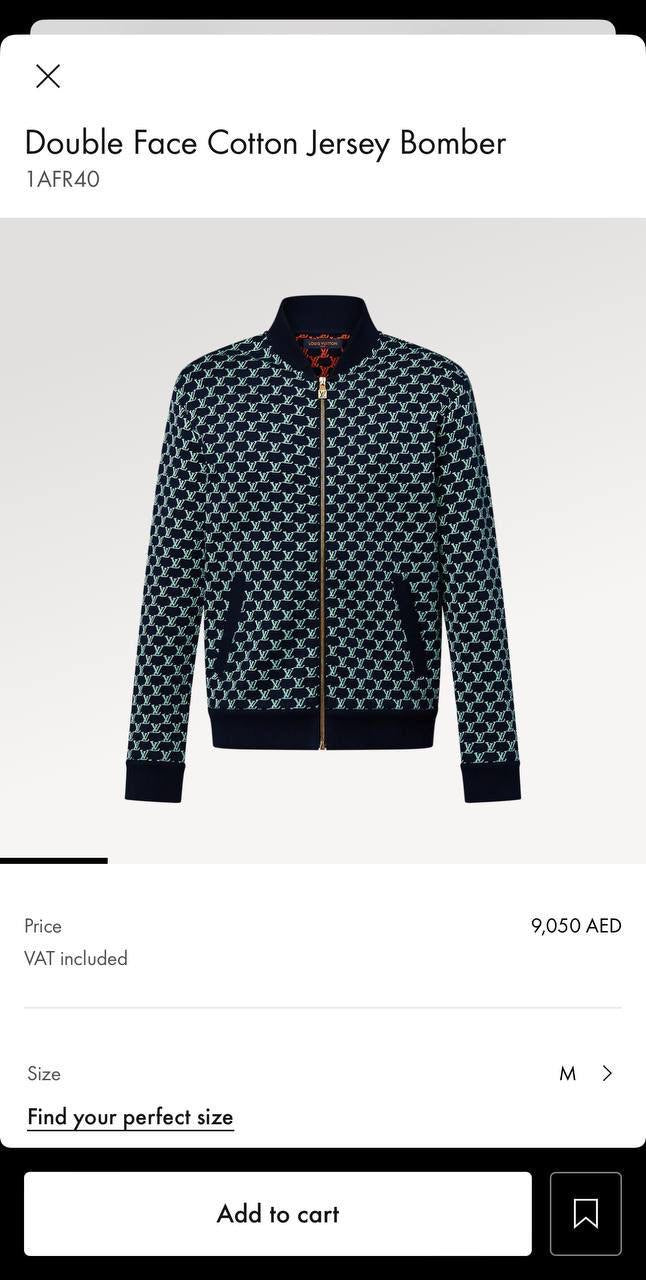
Task: Add the bomber jacket to cart
Action: coord(278,1214)
